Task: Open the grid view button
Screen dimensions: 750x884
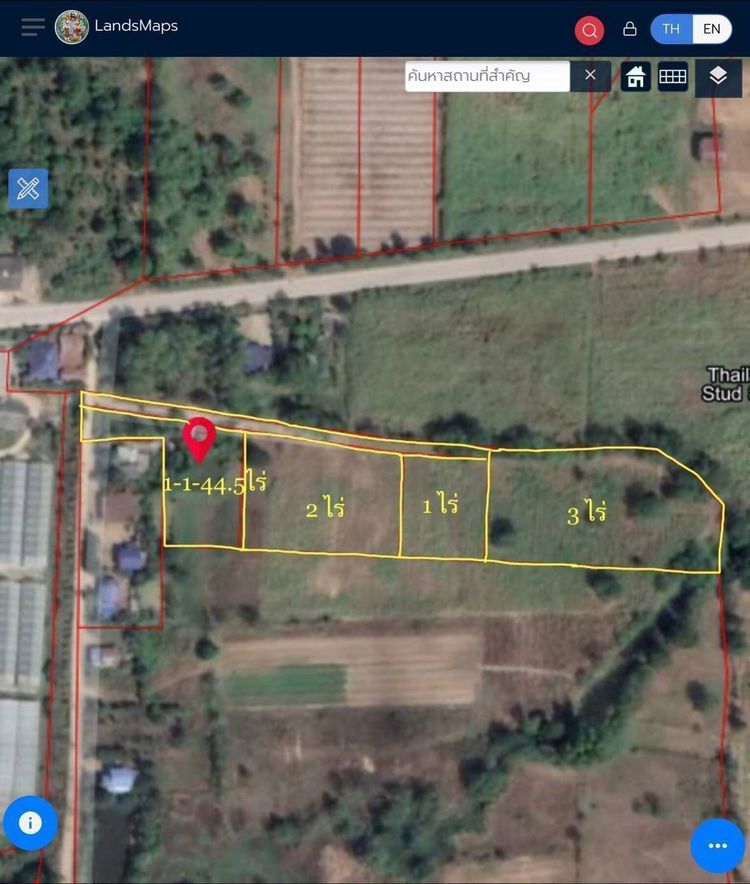Action: 673,76
